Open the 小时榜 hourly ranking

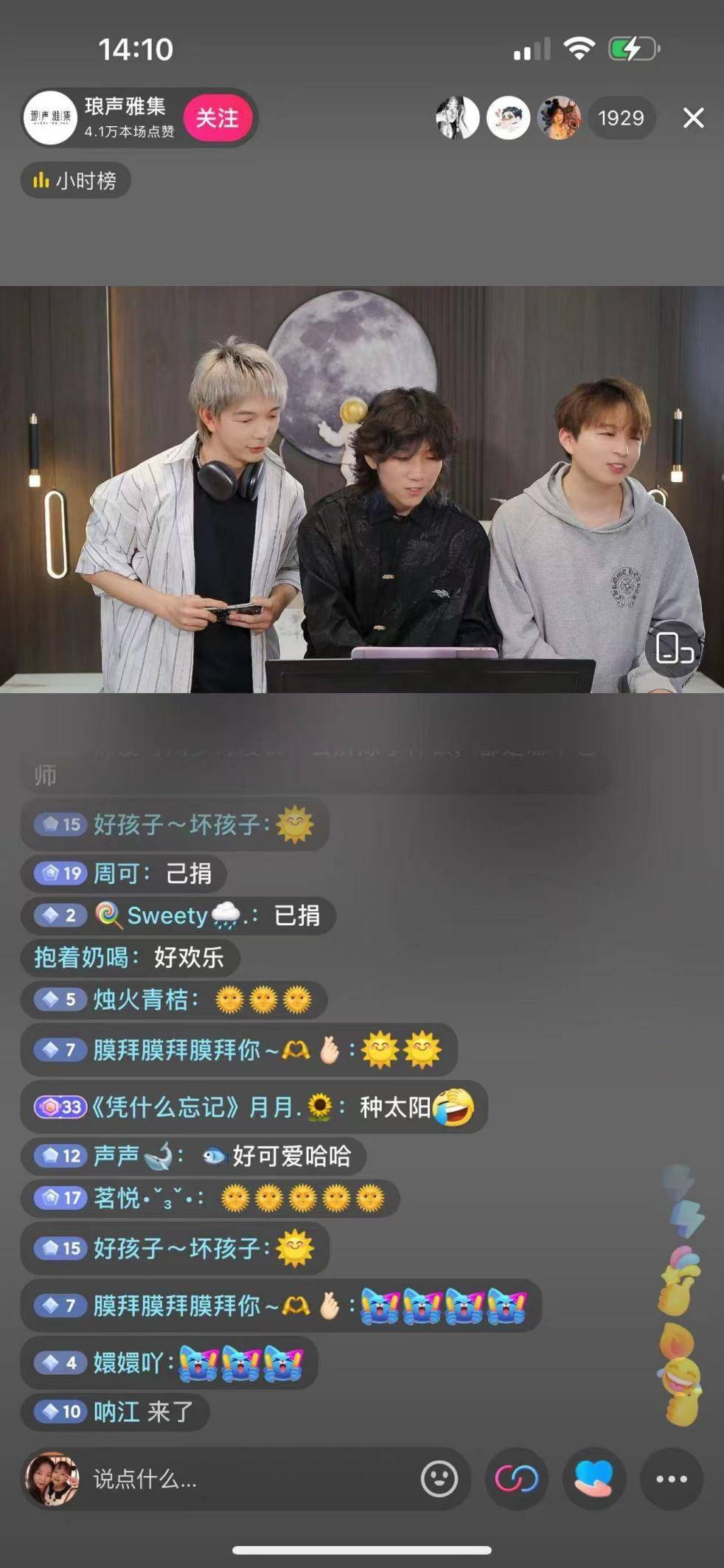tap(75, 181)
